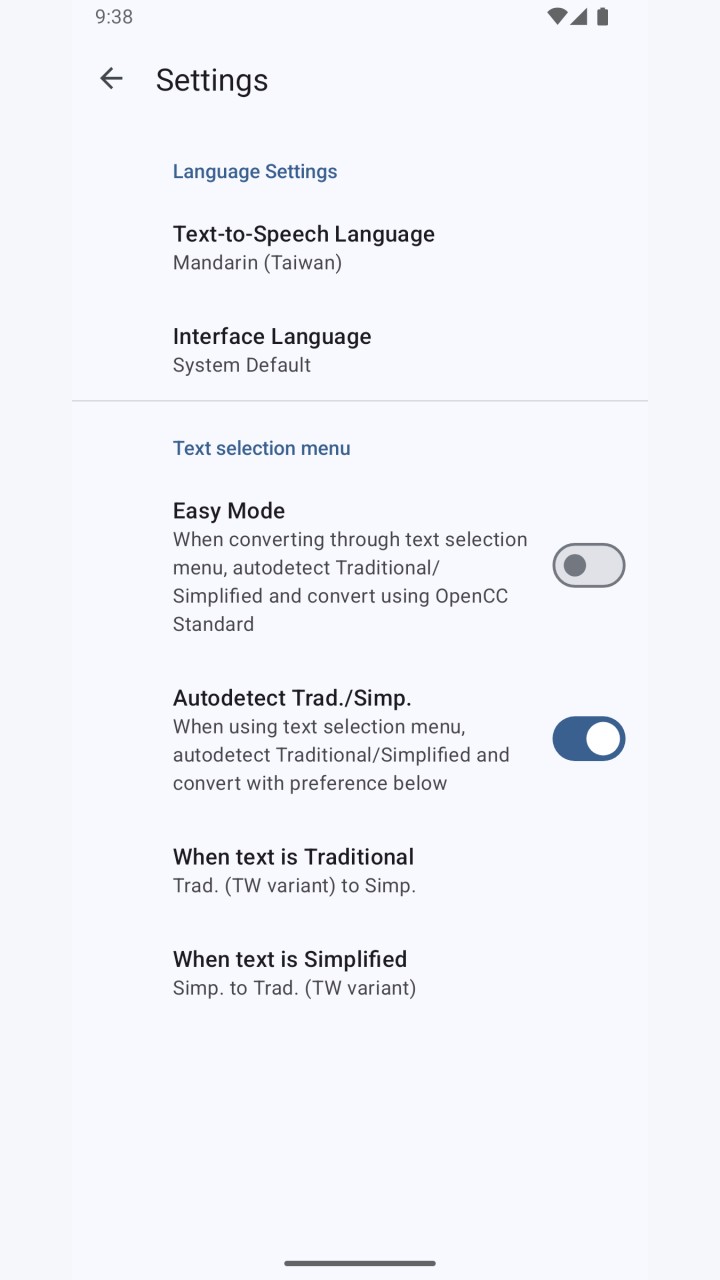Image resolution: width=720 pixels, height=1280 pixels.
Task: Open When text is Simplified preference
Action: [x=360, y=973]
